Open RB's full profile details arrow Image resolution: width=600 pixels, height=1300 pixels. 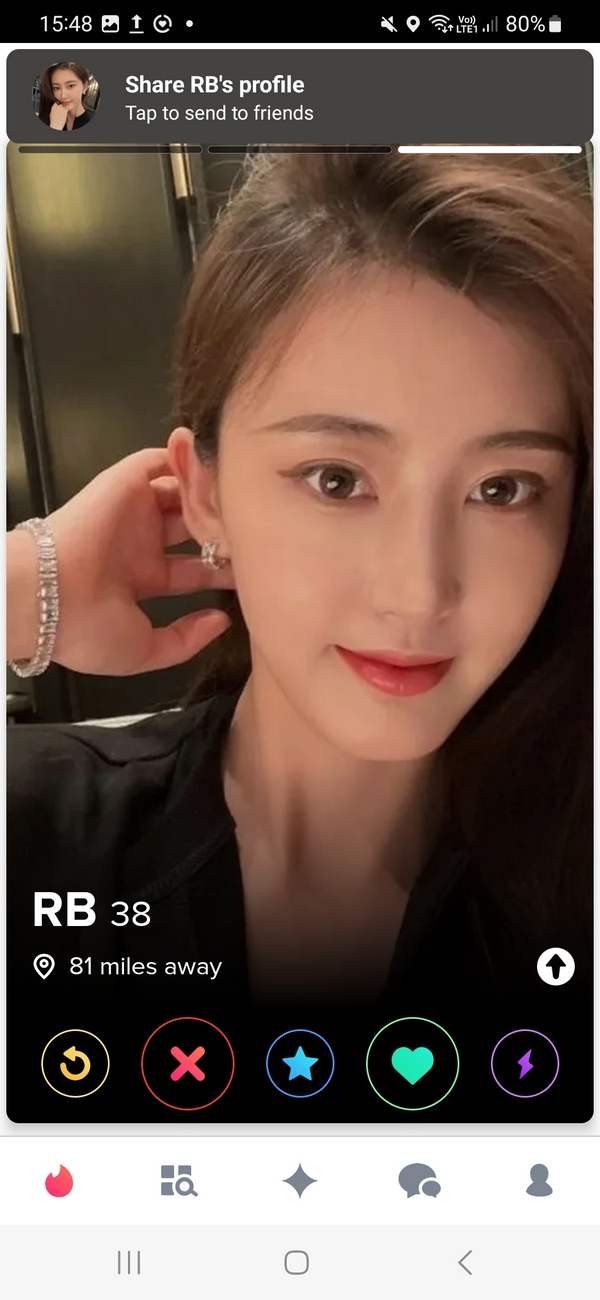(x=555, y=966)
